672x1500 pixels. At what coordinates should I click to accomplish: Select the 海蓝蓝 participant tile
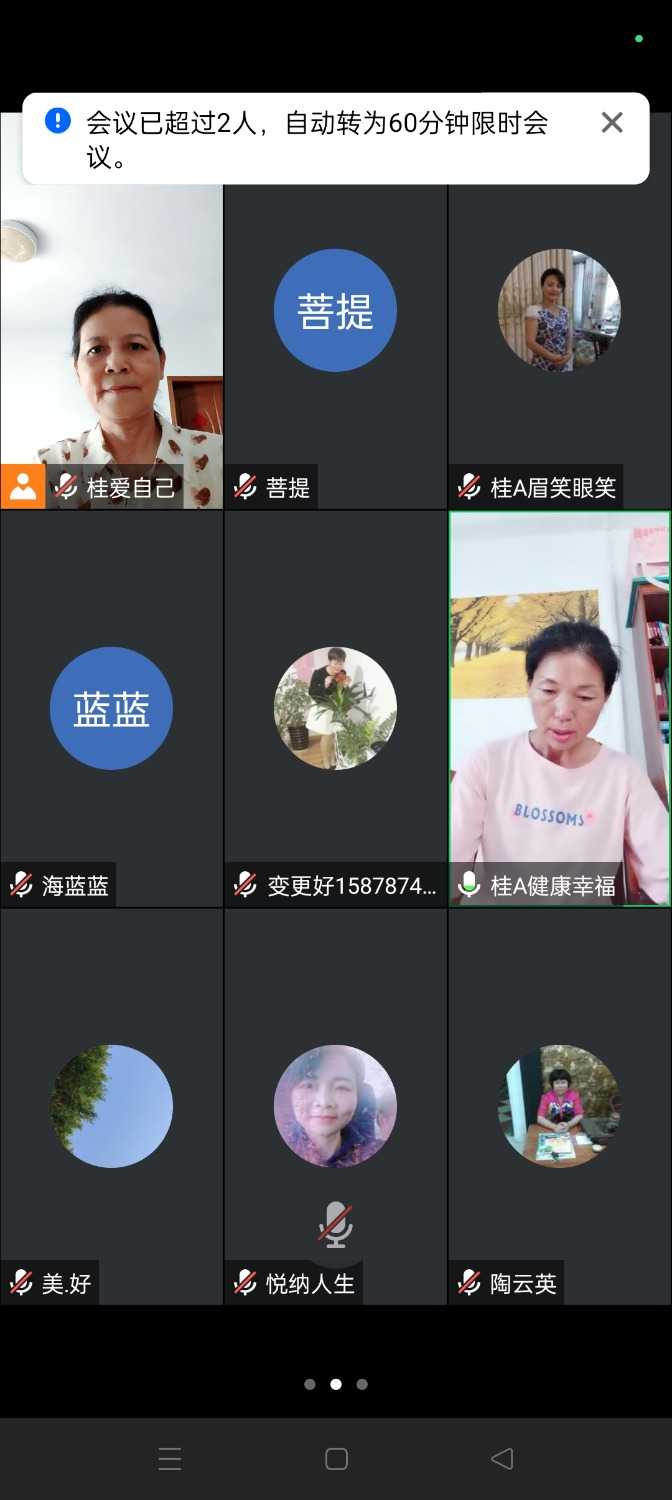111,708
